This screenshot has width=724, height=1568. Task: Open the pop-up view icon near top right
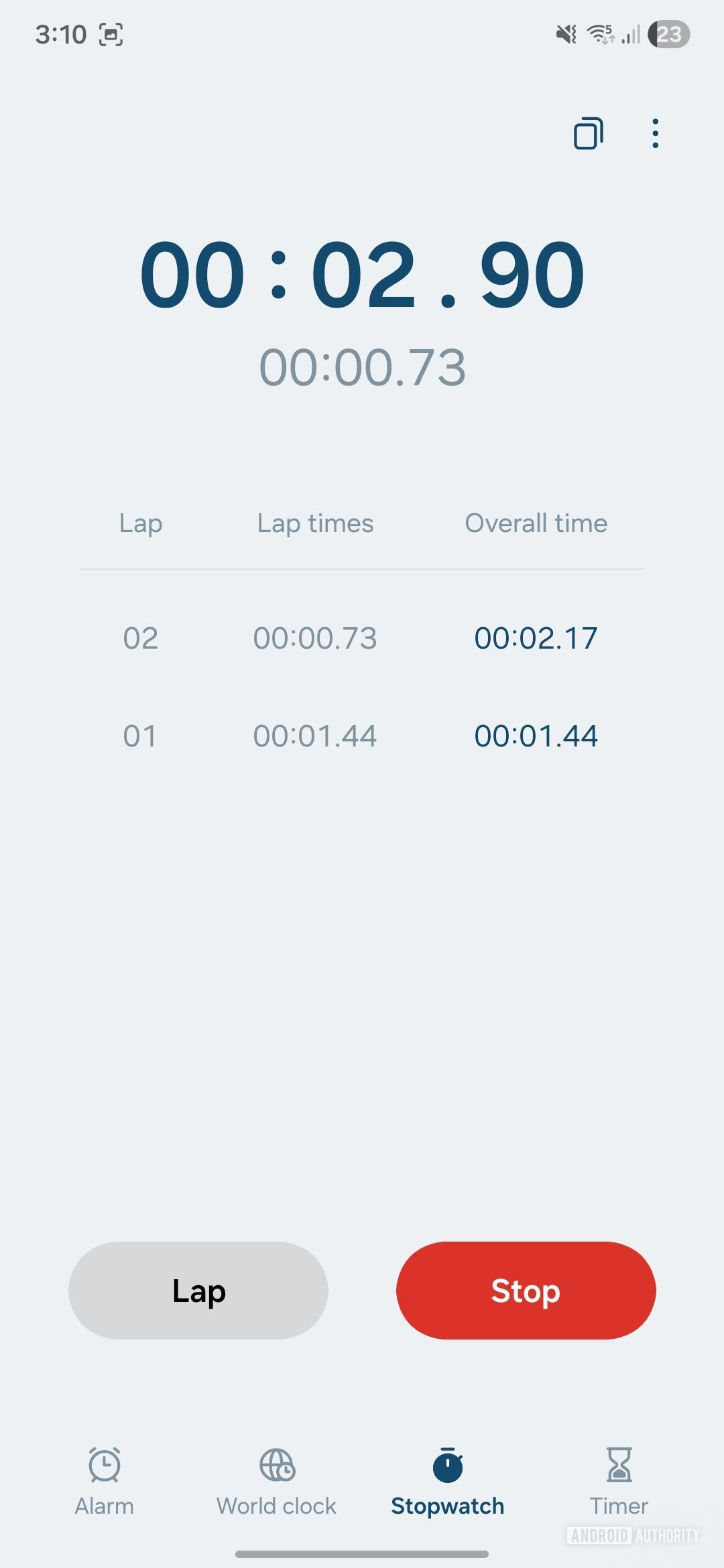589,133
